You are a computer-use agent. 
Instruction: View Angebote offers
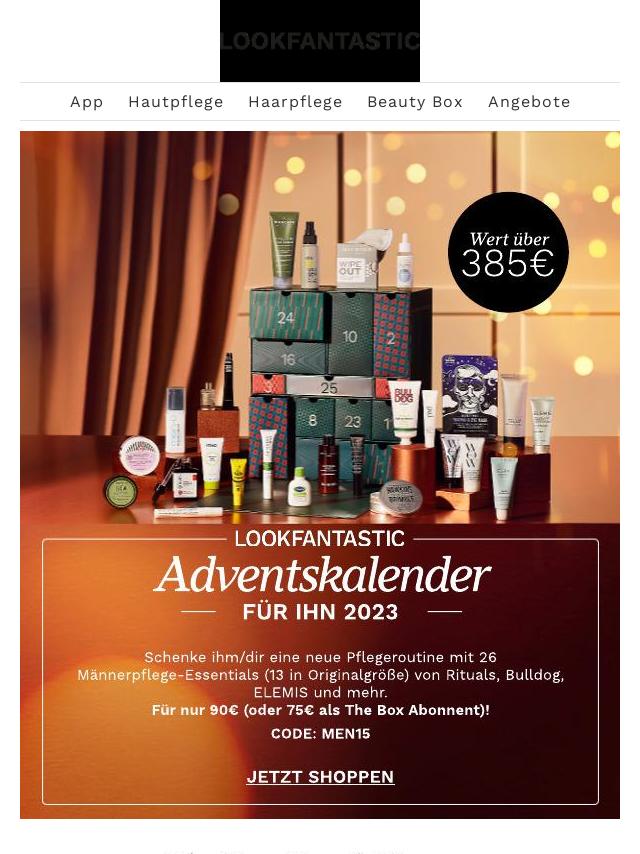click(529, 102)
